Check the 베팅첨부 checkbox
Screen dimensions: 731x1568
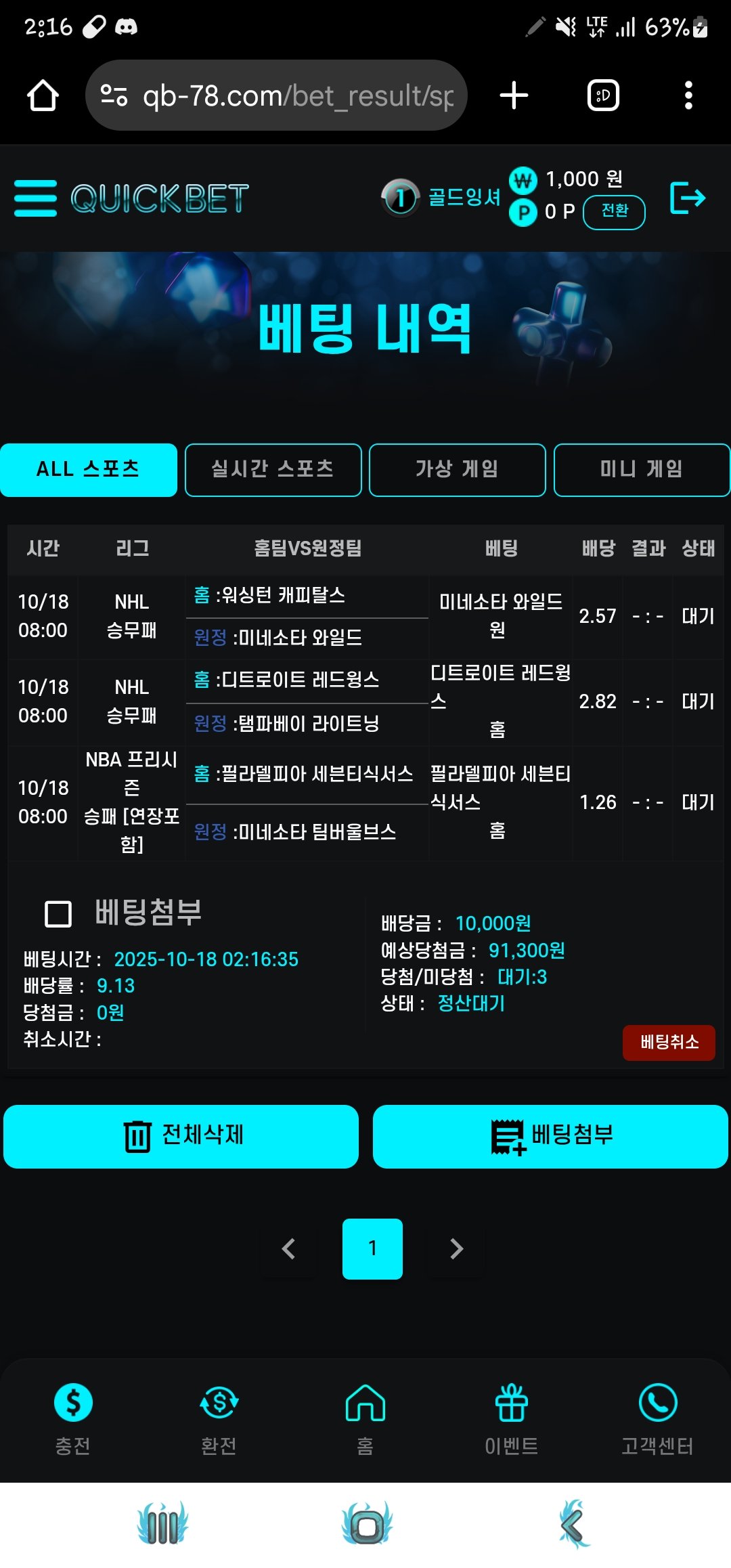[x=58, y=913]
